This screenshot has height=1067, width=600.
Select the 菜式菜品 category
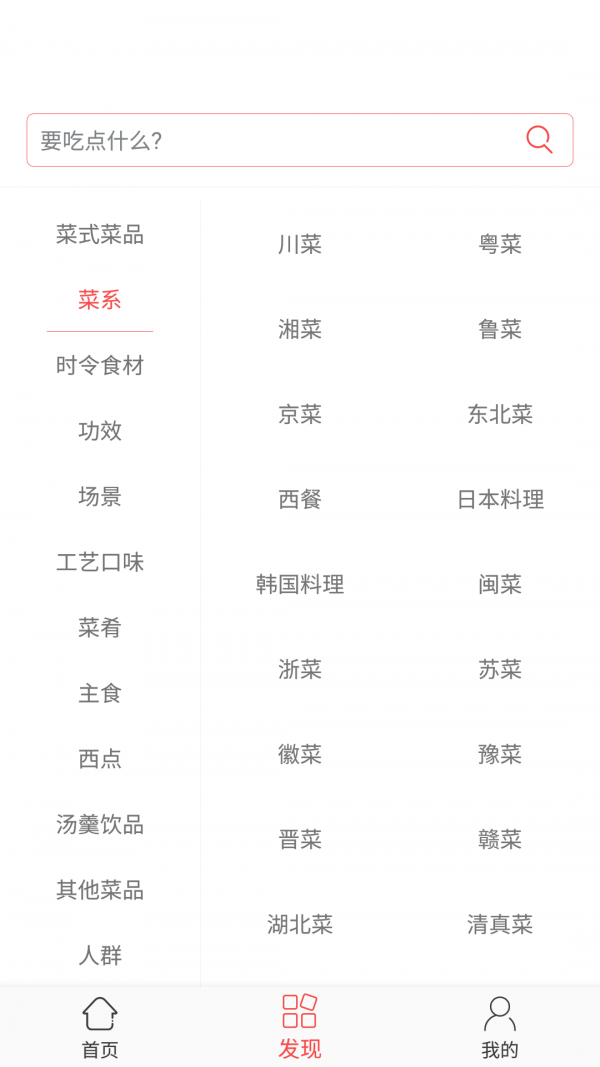tap(100, 235)
